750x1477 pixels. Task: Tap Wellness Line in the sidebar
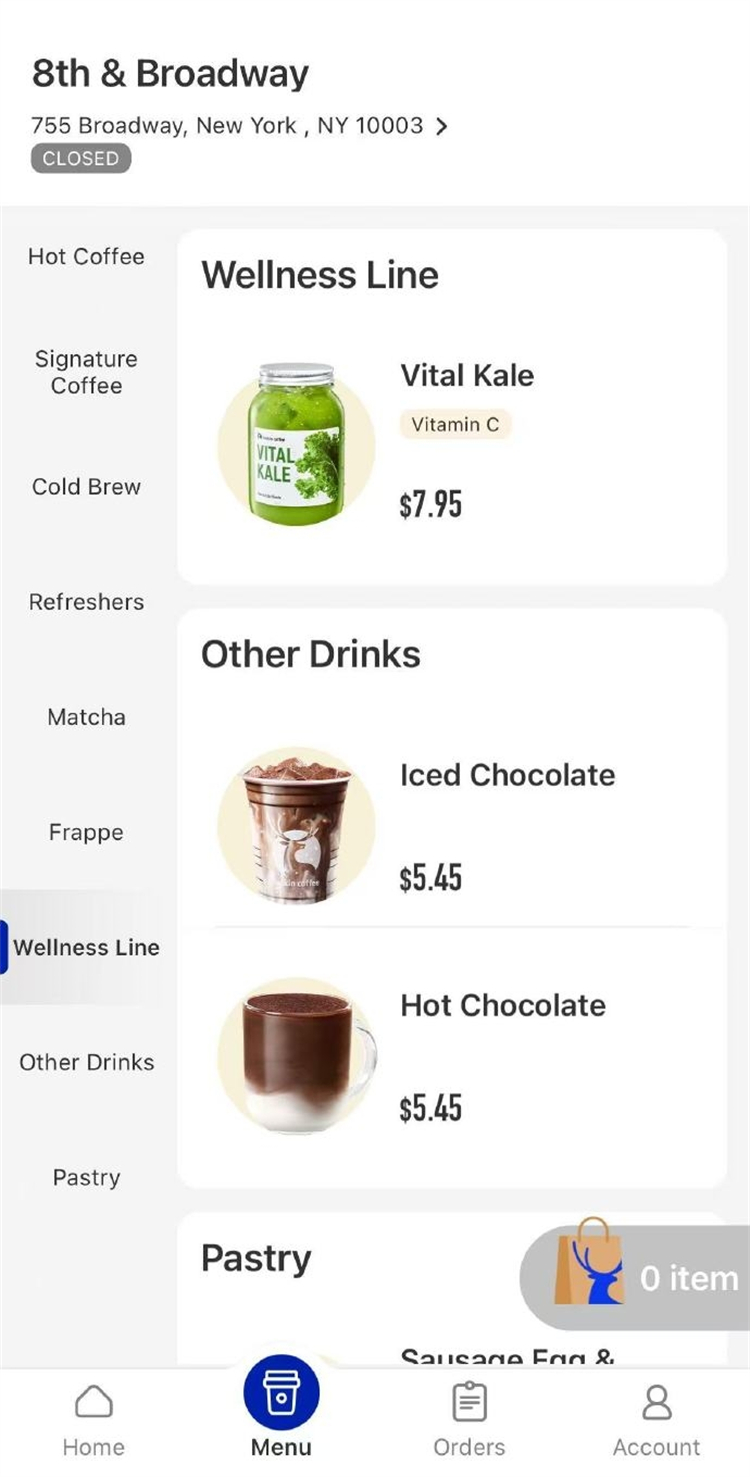point(86,947)
